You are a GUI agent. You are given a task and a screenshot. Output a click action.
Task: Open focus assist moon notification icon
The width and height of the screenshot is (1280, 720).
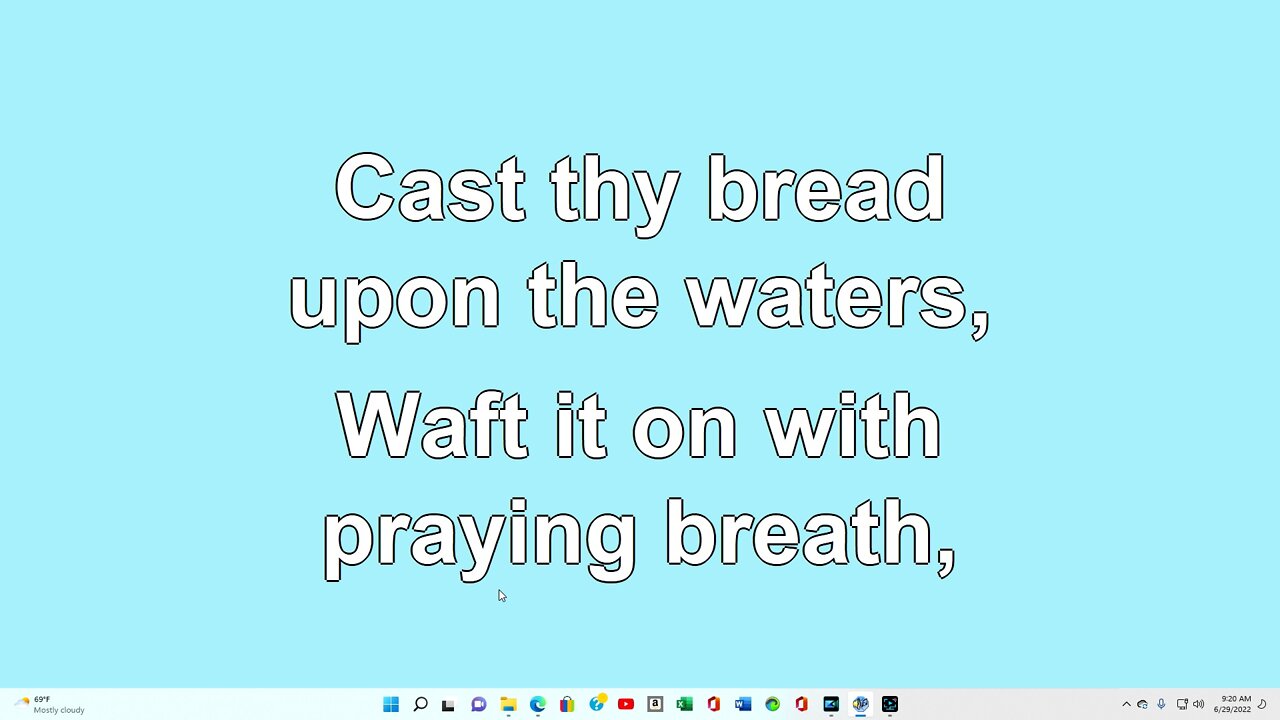[1264, 704]
